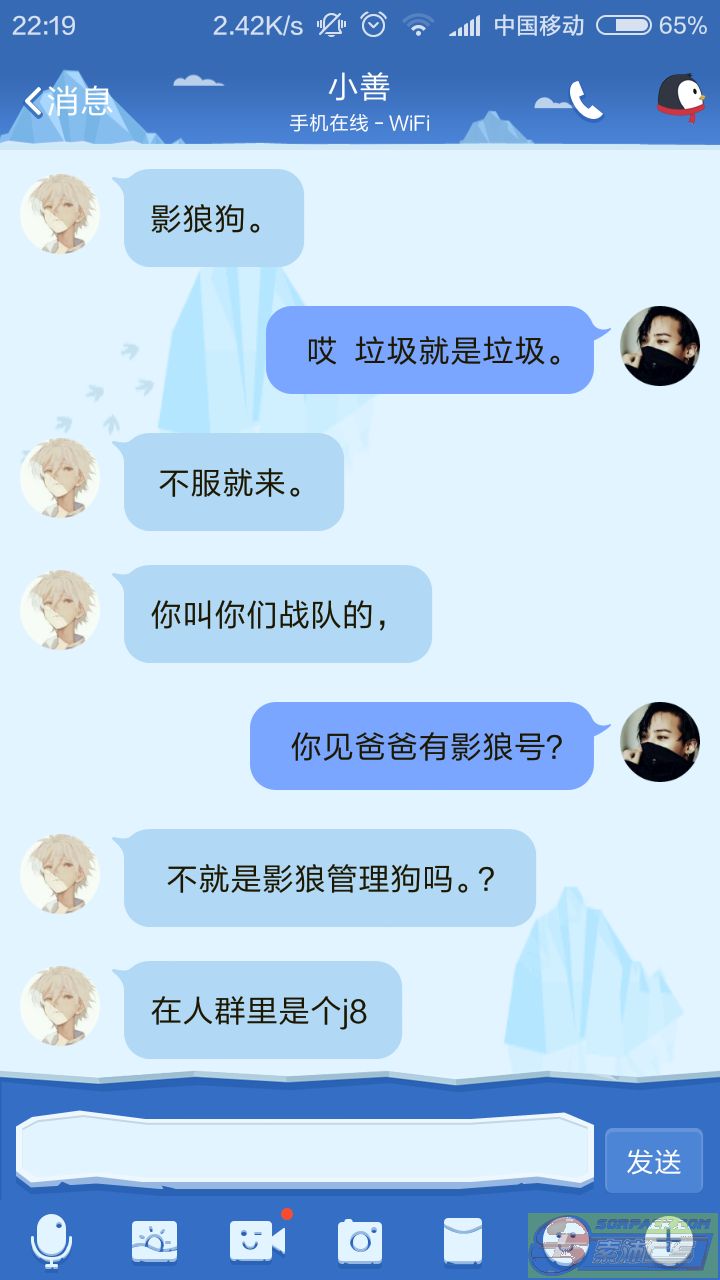The width and height of the screenshot is (720, 1280).
Task: Tap the 发送 button
Action: (654, 1161)
